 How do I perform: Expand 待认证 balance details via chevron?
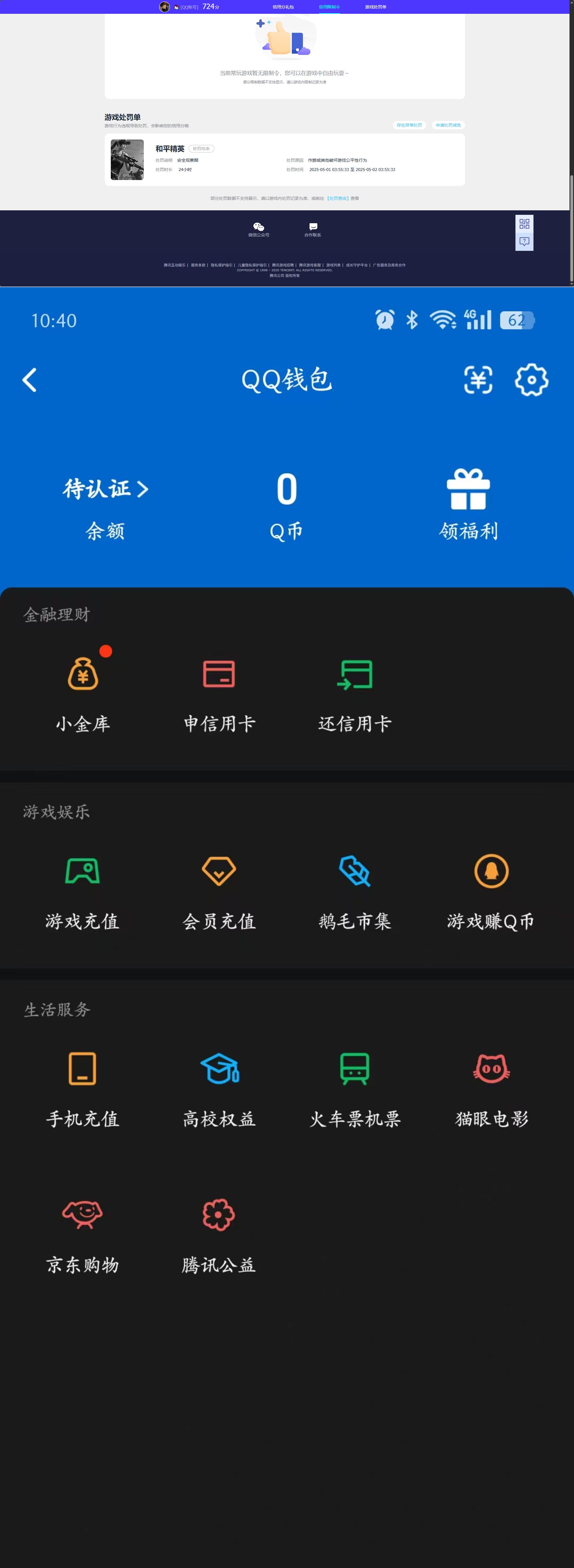pos(143,489)
